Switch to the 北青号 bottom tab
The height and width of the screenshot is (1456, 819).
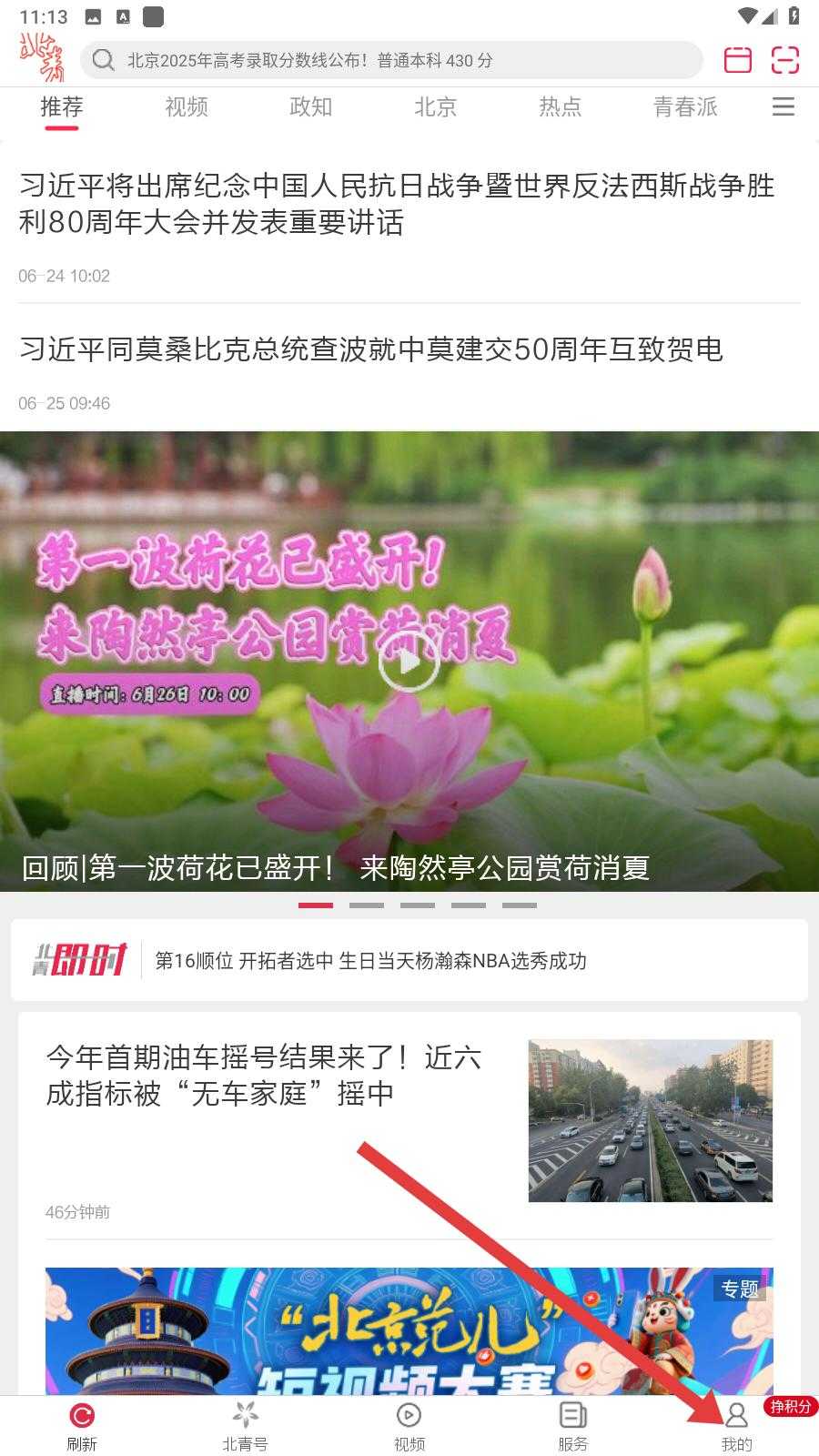[x=245, y=1426]
